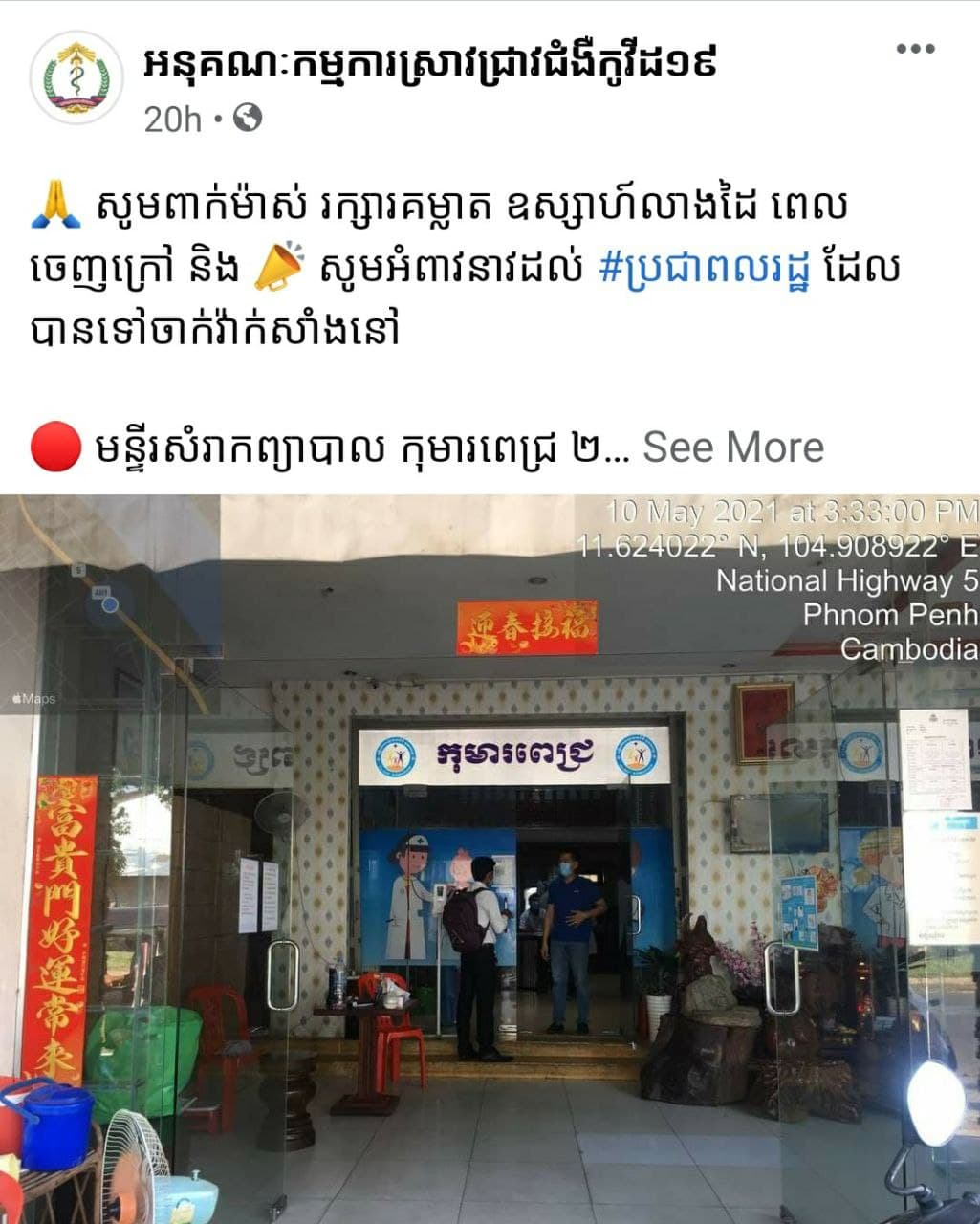This screenshot has height=1224, width=980.
Task: Open the អនុគណៈកម្មការស្រាវជ្រាវជំងឺកូវីដ១៩ page name
Action: coord(430,65)
